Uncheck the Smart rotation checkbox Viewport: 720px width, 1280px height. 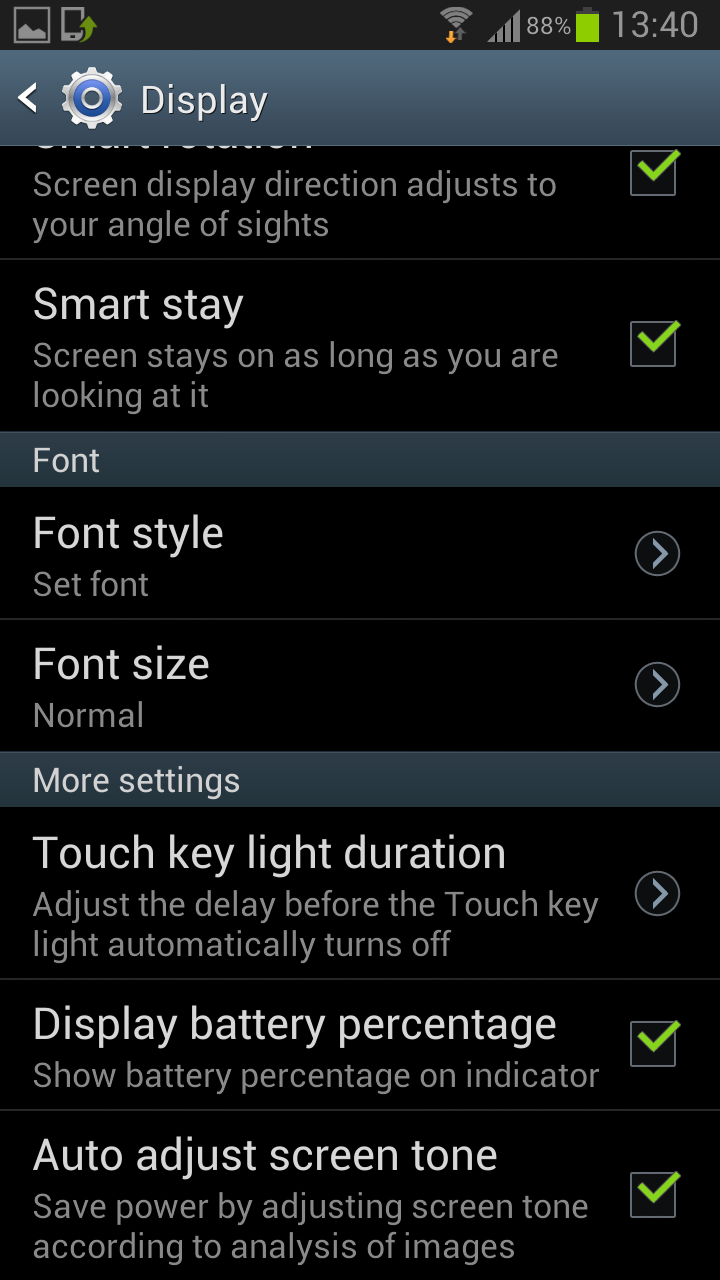654,174
